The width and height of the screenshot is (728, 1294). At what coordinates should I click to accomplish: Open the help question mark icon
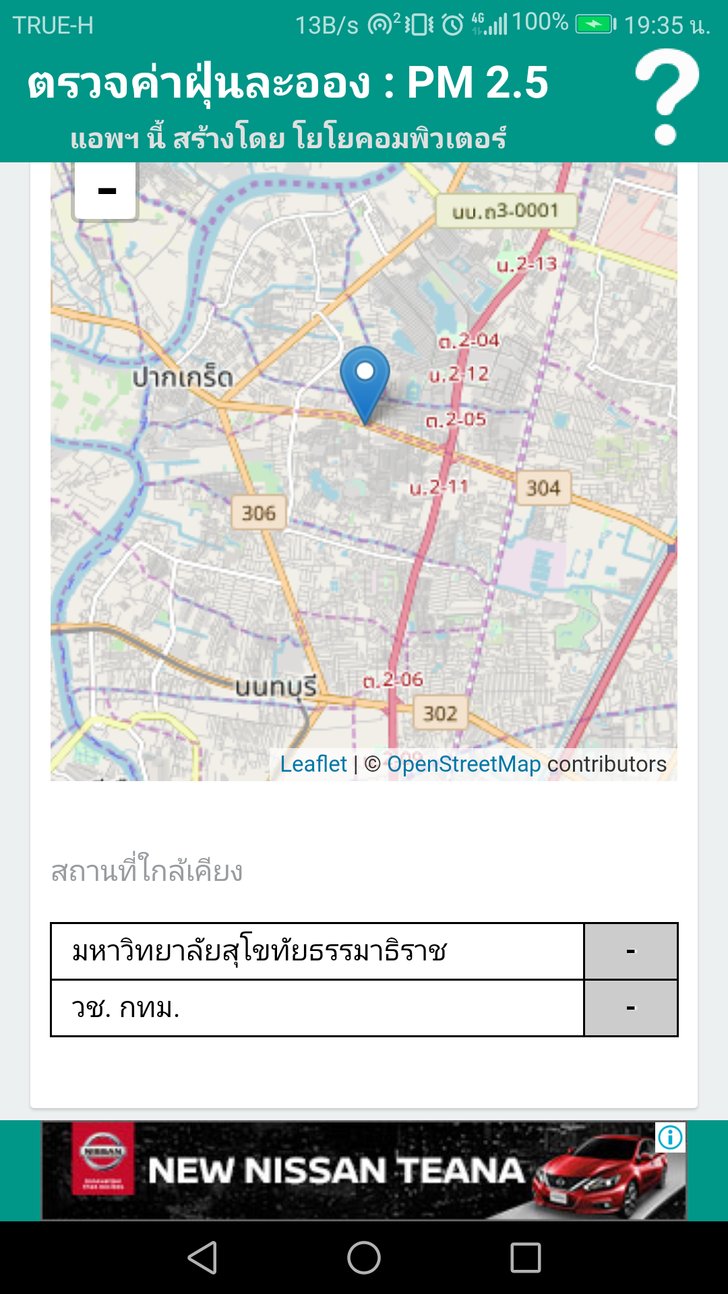tap(666, 98)
